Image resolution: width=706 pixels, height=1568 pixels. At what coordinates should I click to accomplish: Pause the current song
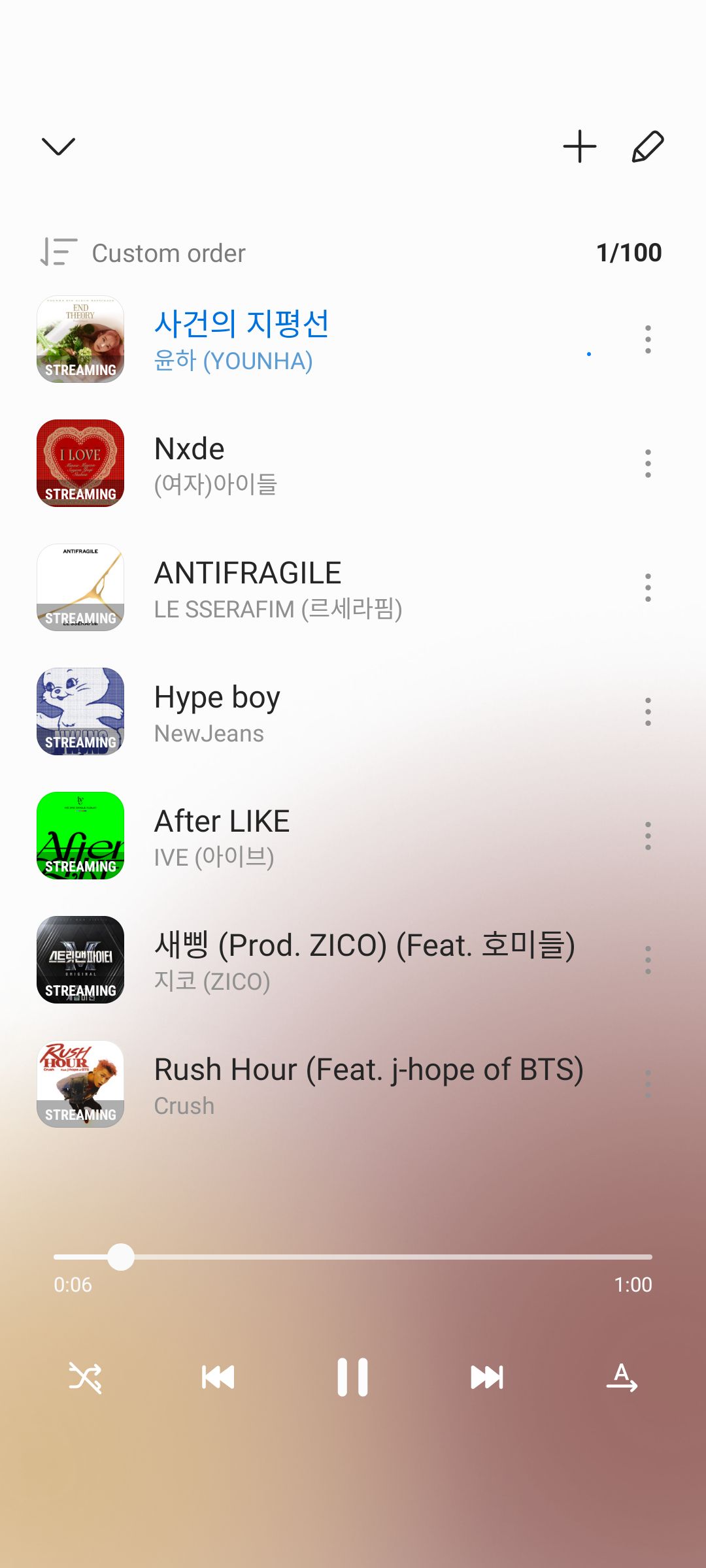point(353,1377)
